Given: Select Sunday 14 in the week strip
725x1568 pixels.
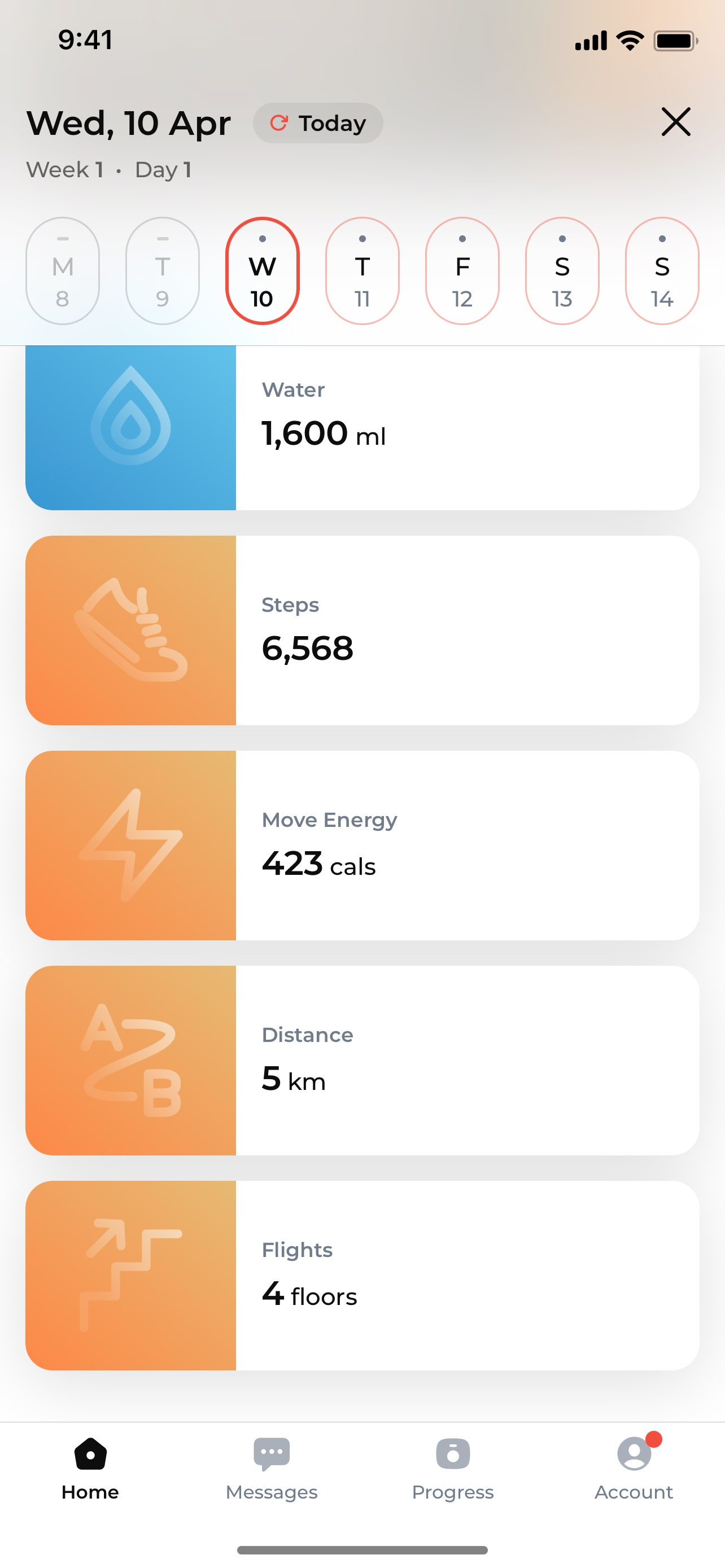Looking at the screenshot, I should (x=662, y=271).
